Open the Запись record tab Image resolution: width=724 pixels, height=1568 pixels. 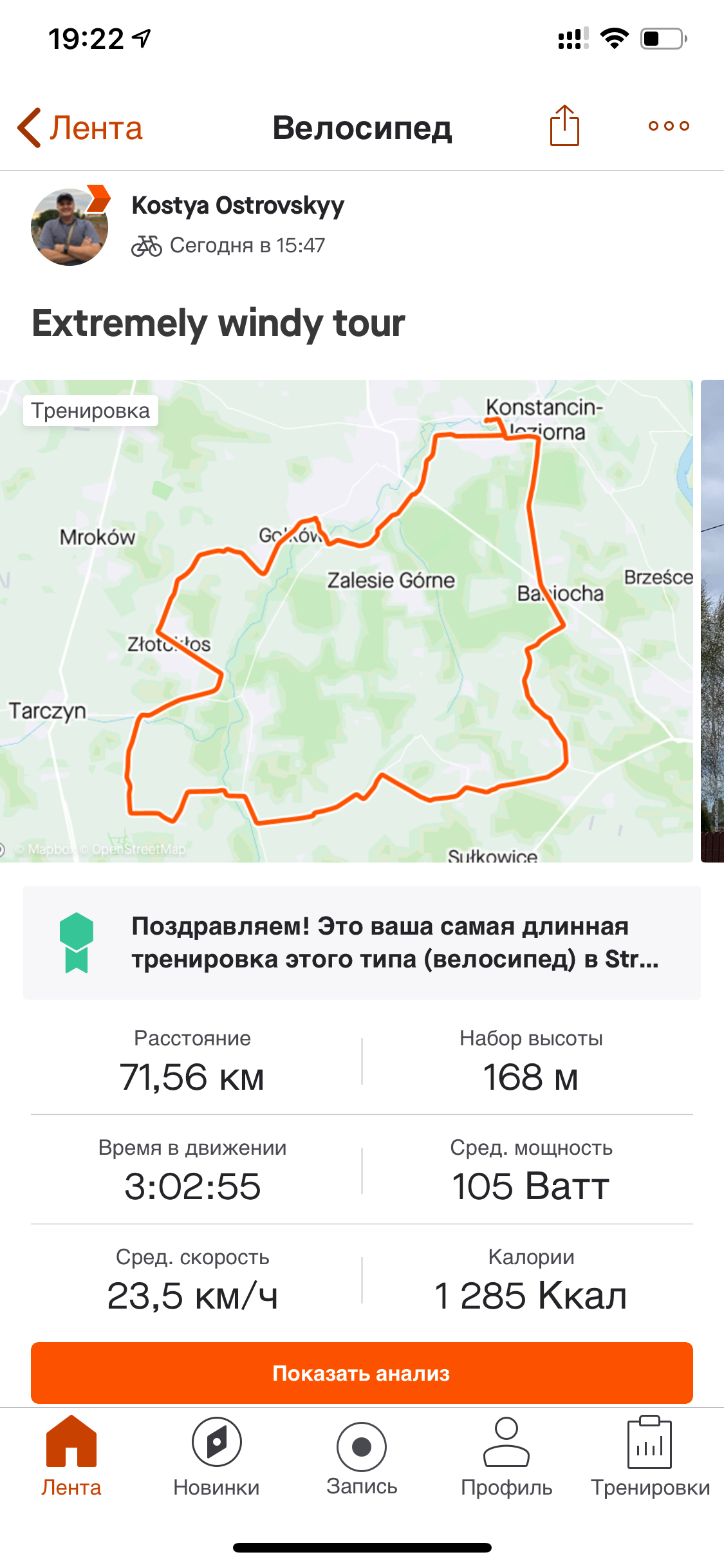coord(362,1457)
